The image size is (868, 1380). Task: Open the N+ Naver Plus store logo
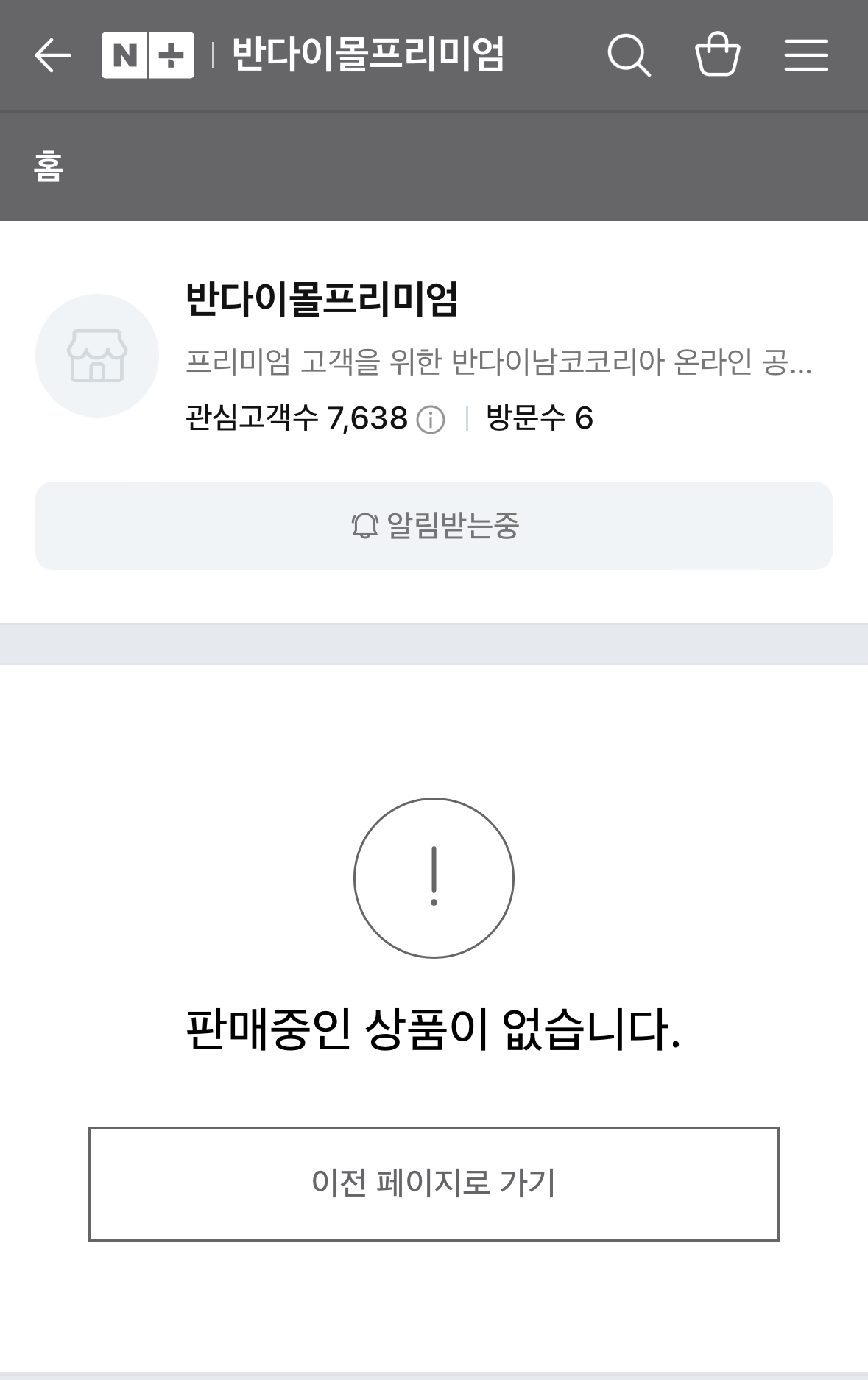148,55
